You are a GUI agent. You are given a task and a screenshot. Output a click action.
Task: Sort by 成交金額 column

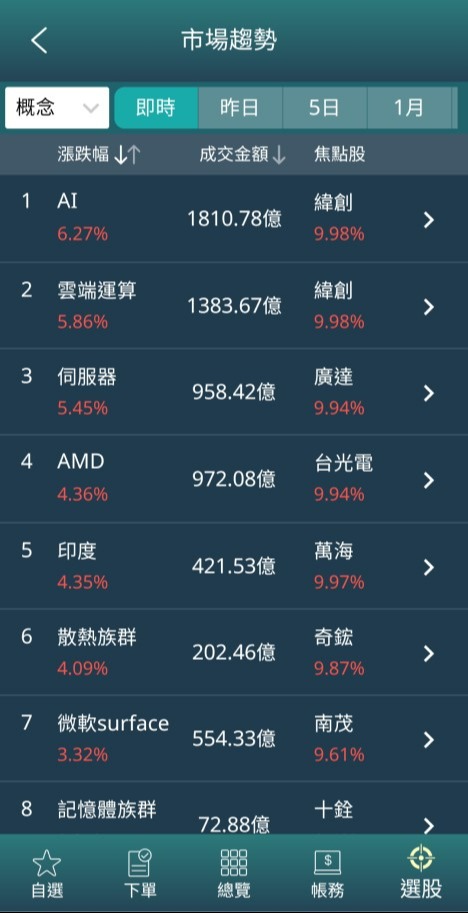point(242,154)
